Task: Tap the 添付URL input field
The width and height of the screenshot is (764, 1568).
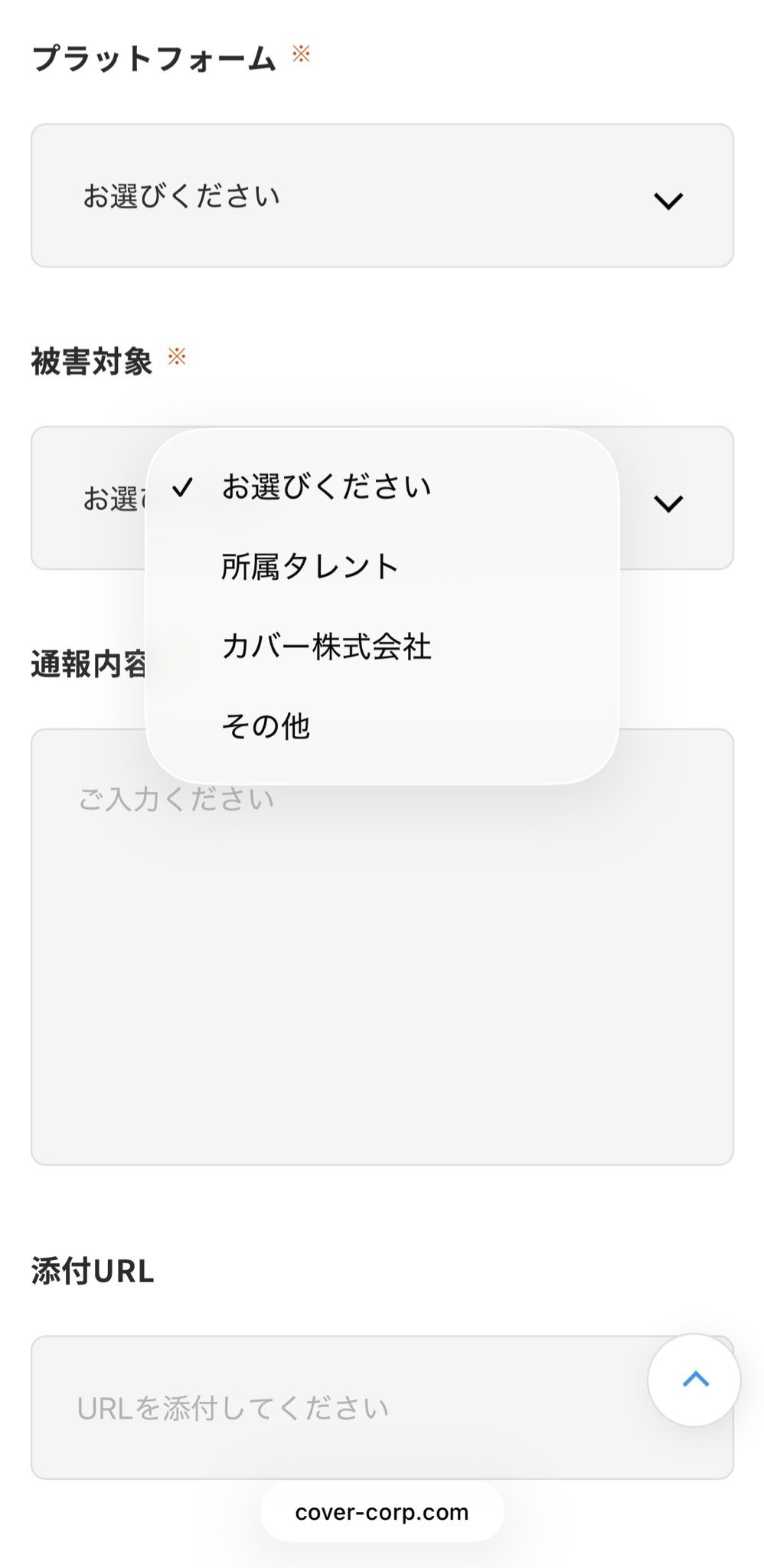Action: click(x=337, y=1408)
